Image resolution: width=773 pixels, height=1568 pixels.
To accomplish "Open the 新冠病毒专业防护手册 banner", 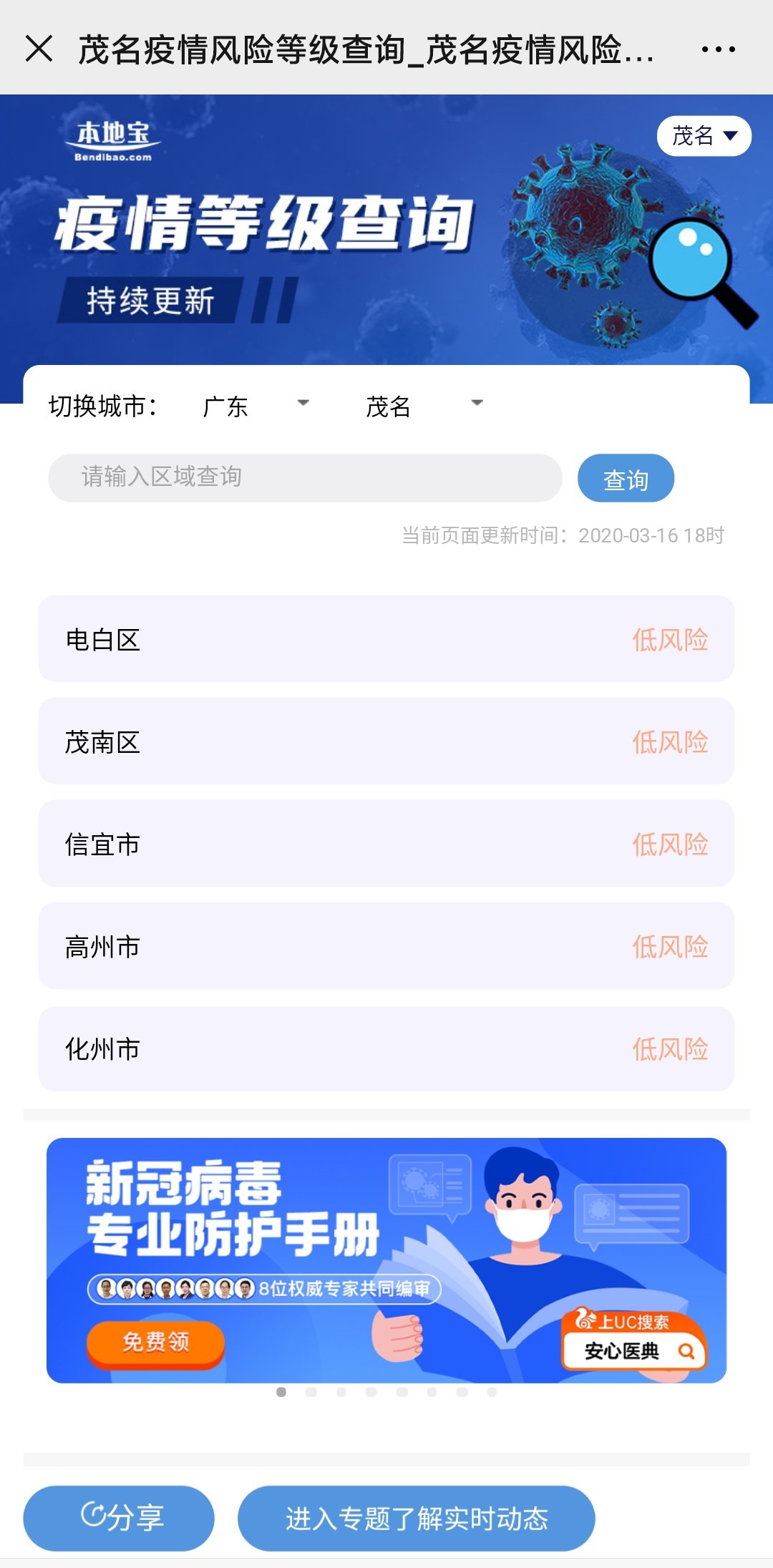I will [x=386, y=1260].
